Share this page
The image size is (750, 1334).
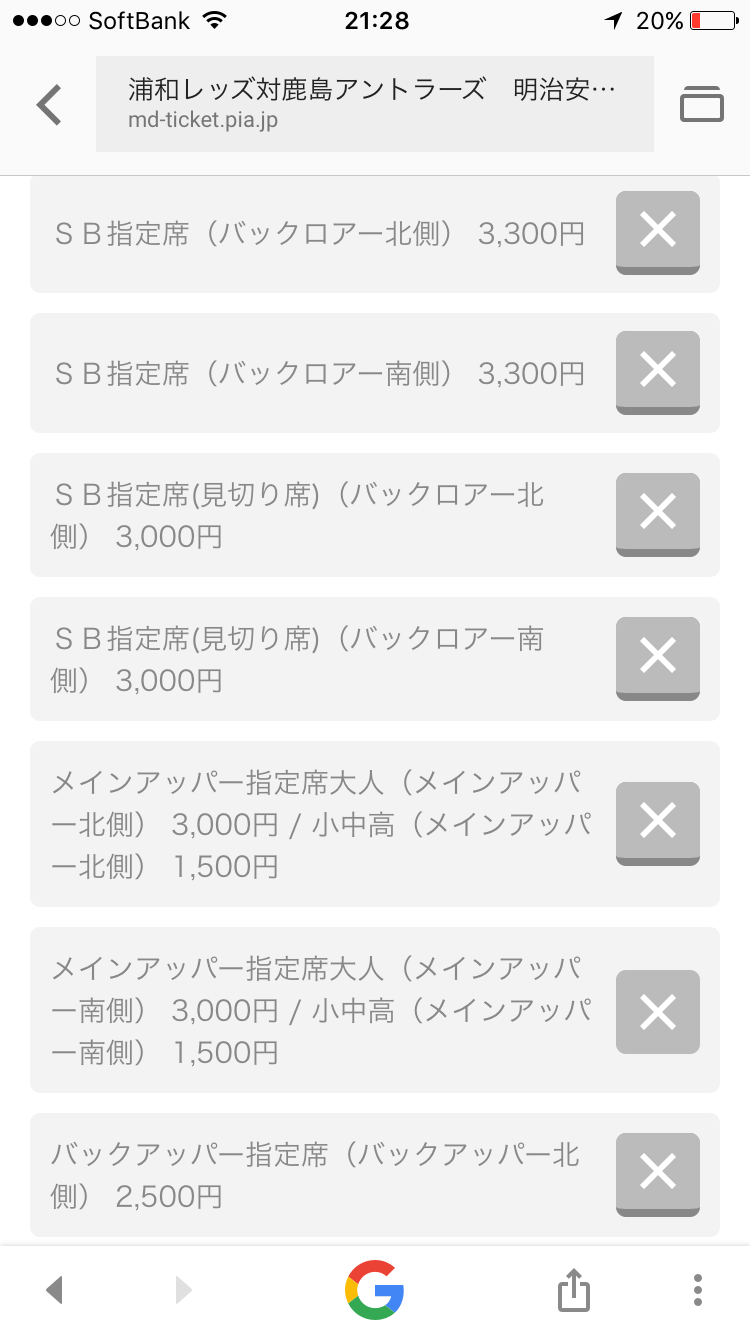tap(574, 1290)
